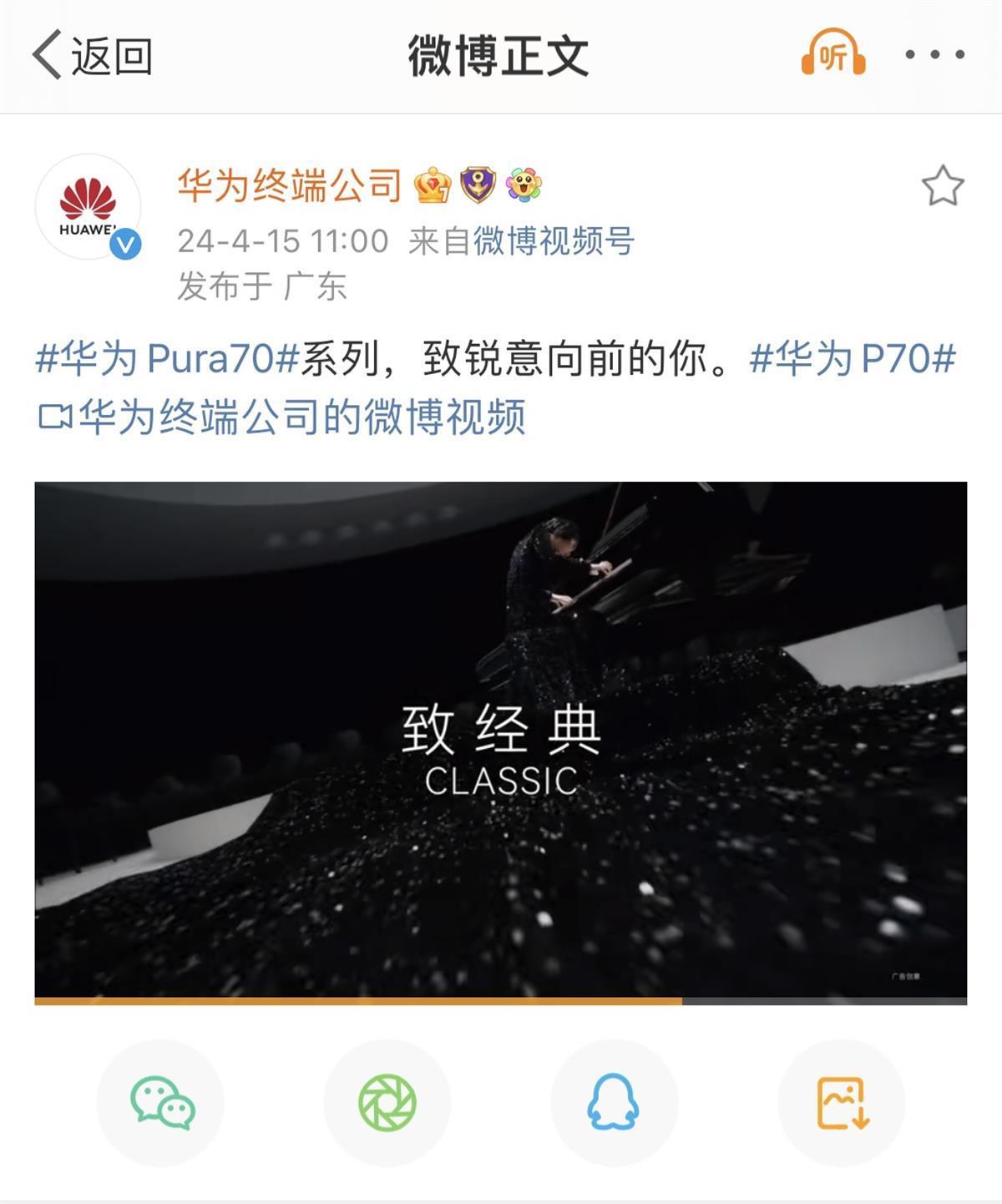Open the three-dot overflow menu
1002x1204 pixels.
click(x=935, y=55)
